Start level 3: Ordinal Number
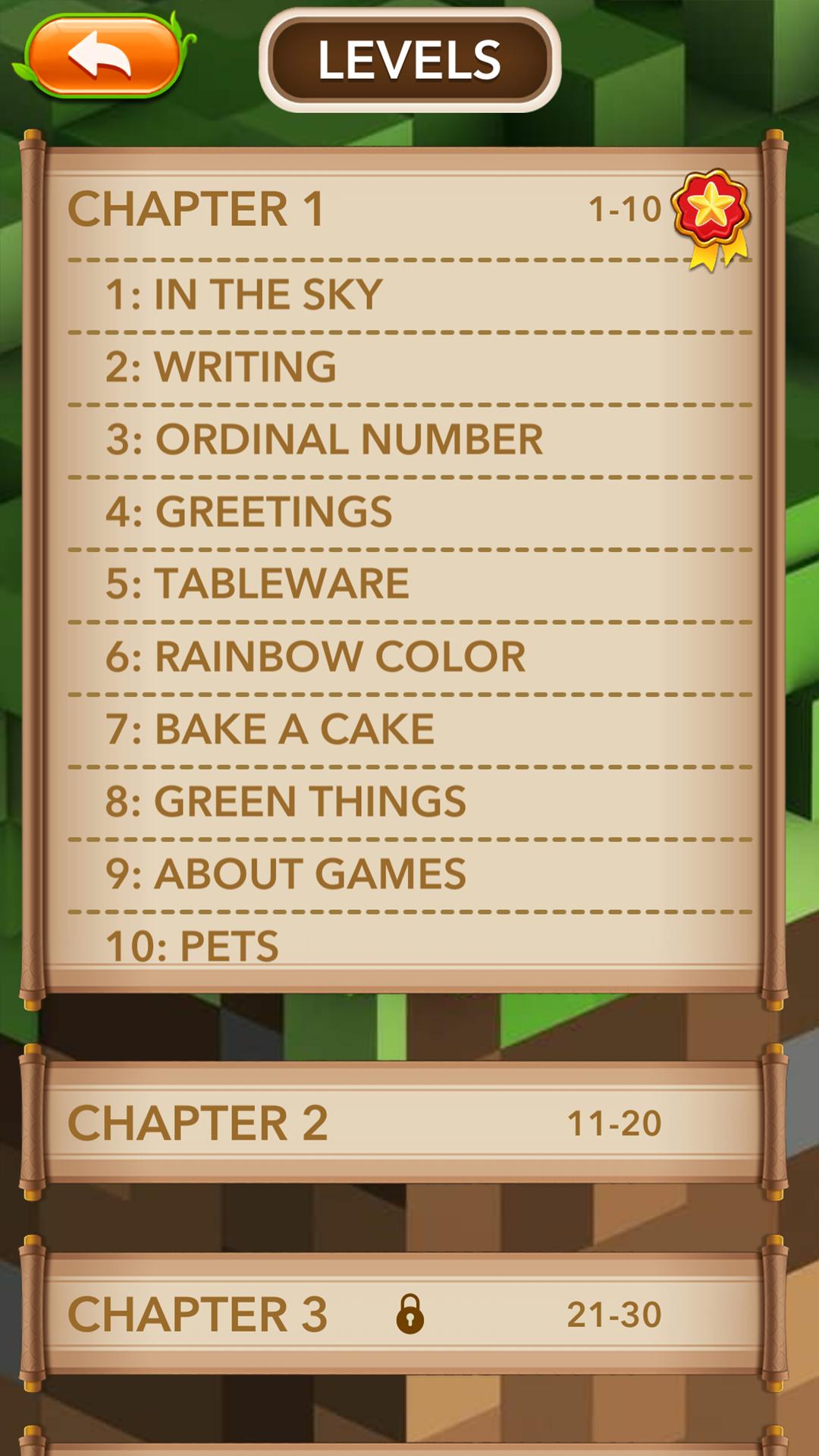 (x=409, y=440)
